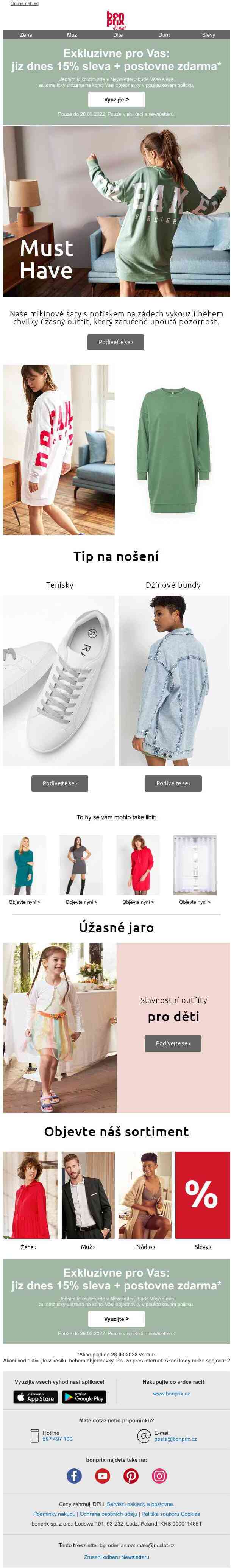231x1568 pixels.
Task: Open the Dite category
Action: point(118,35)
